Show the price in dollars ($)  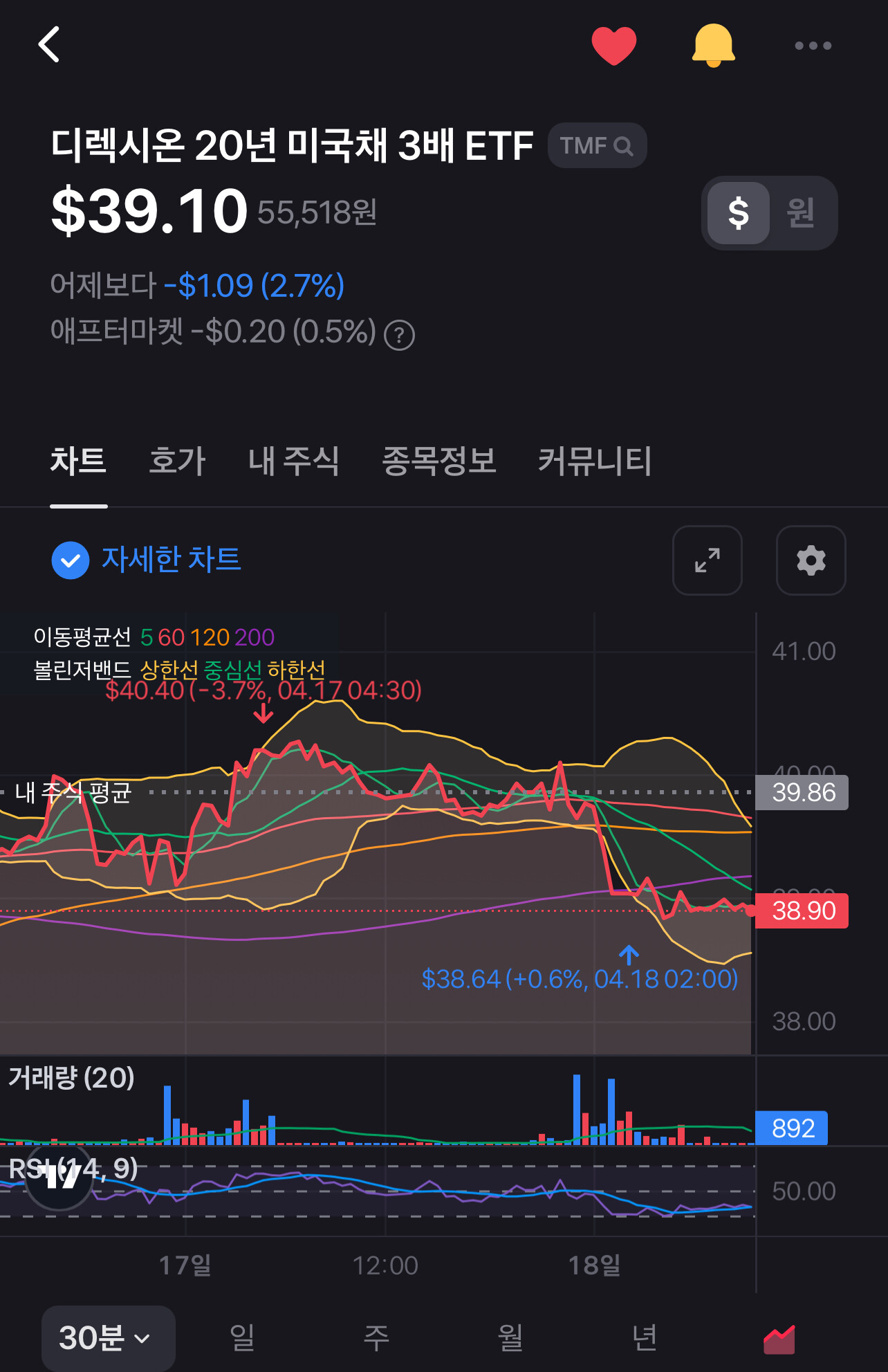coord(739,212)
